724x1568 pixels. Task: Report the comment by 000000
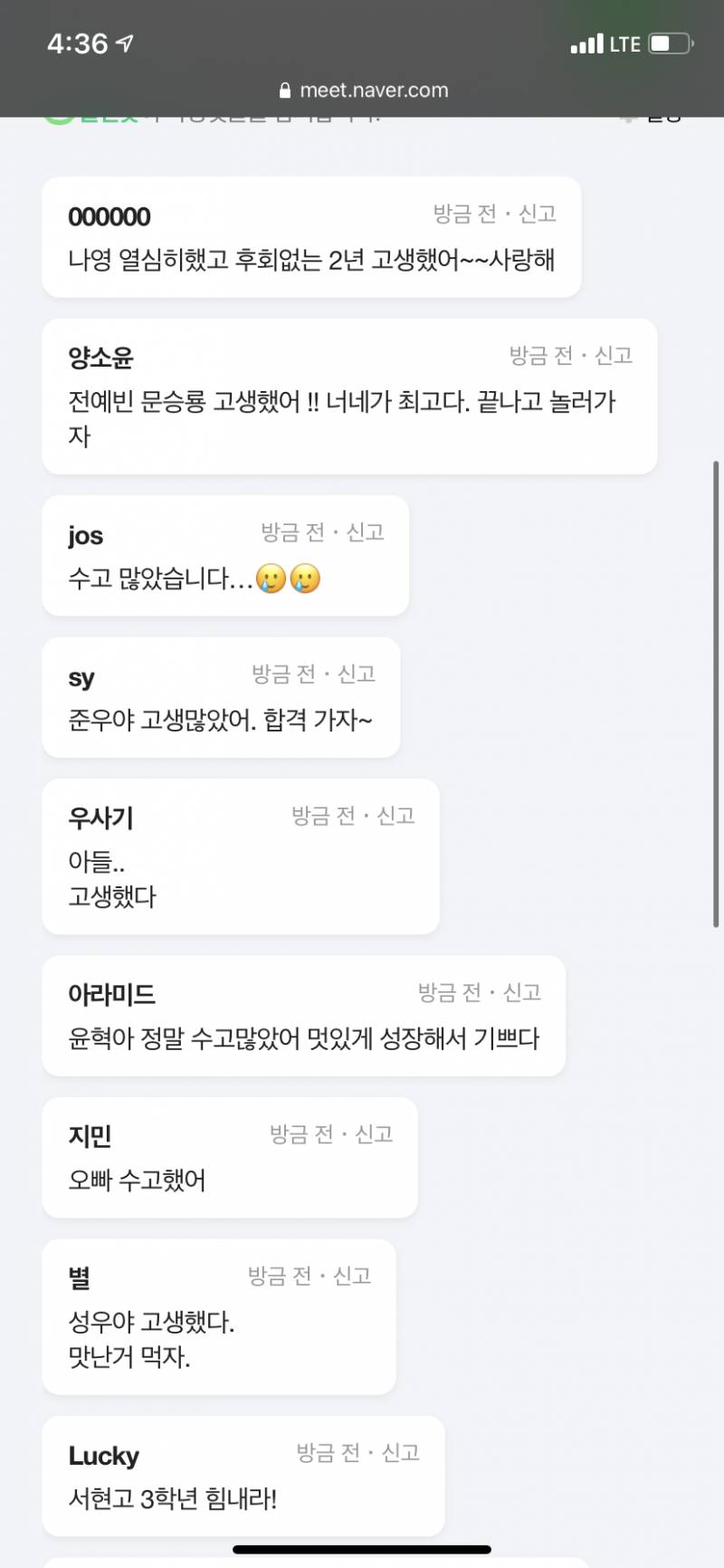click(x=538, y=214)
